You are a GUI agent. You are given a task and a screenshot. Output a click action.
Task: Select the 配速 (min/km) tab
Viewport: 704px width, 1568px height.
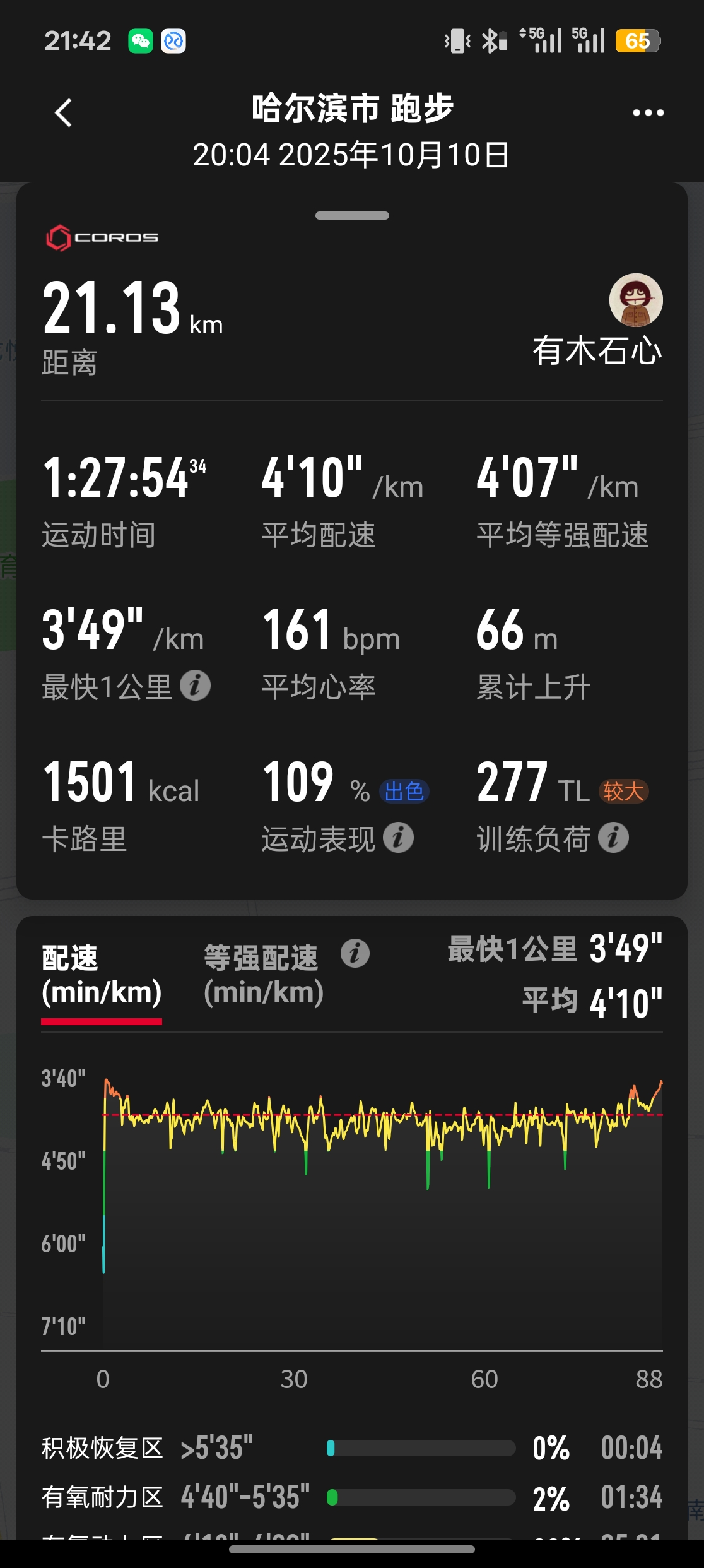pyautogui.click(x=102, y=975)
